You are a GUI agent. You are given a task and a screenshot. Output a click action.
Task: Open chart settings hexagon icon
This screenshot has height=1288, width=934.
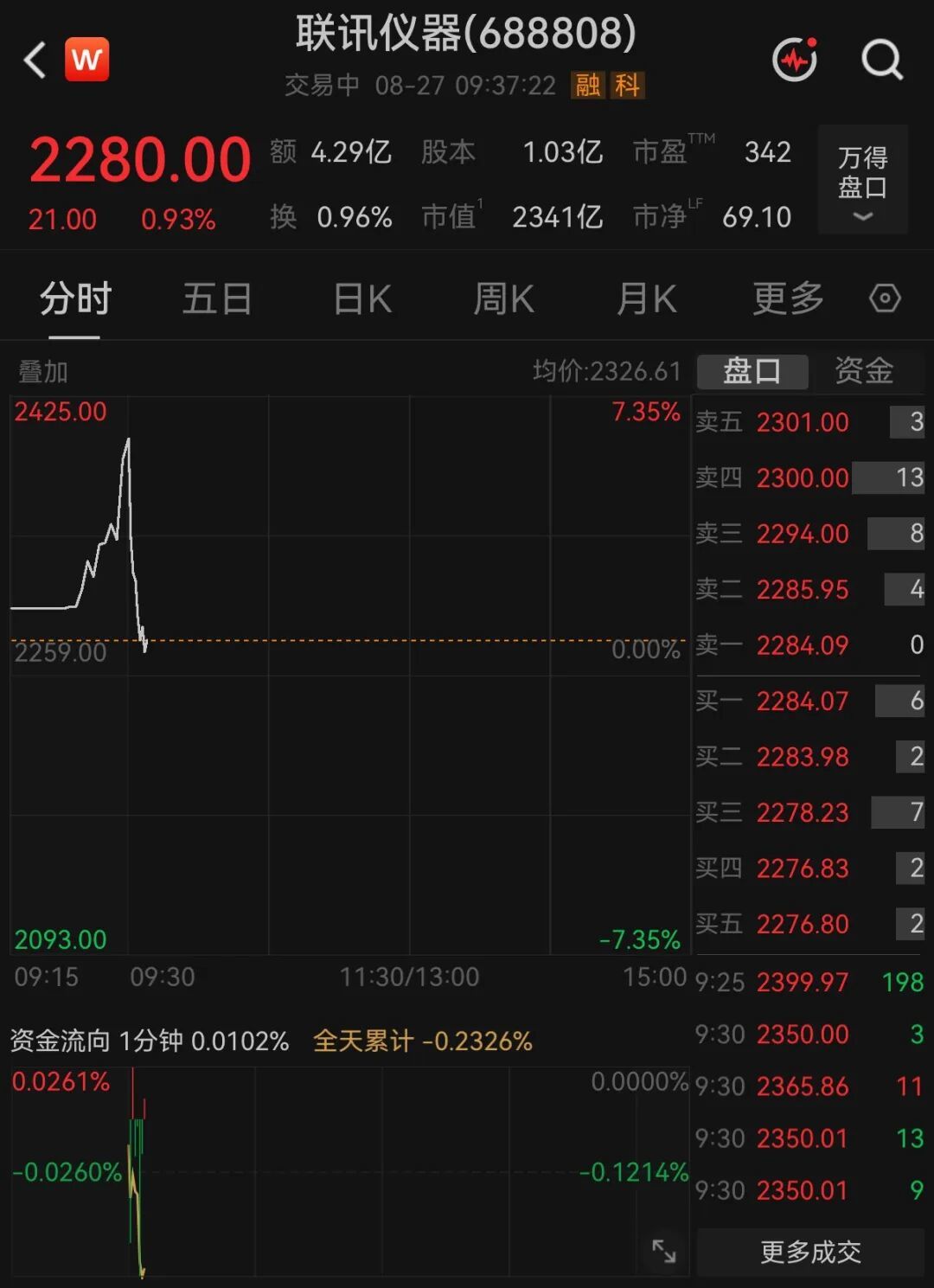point(885,298)
